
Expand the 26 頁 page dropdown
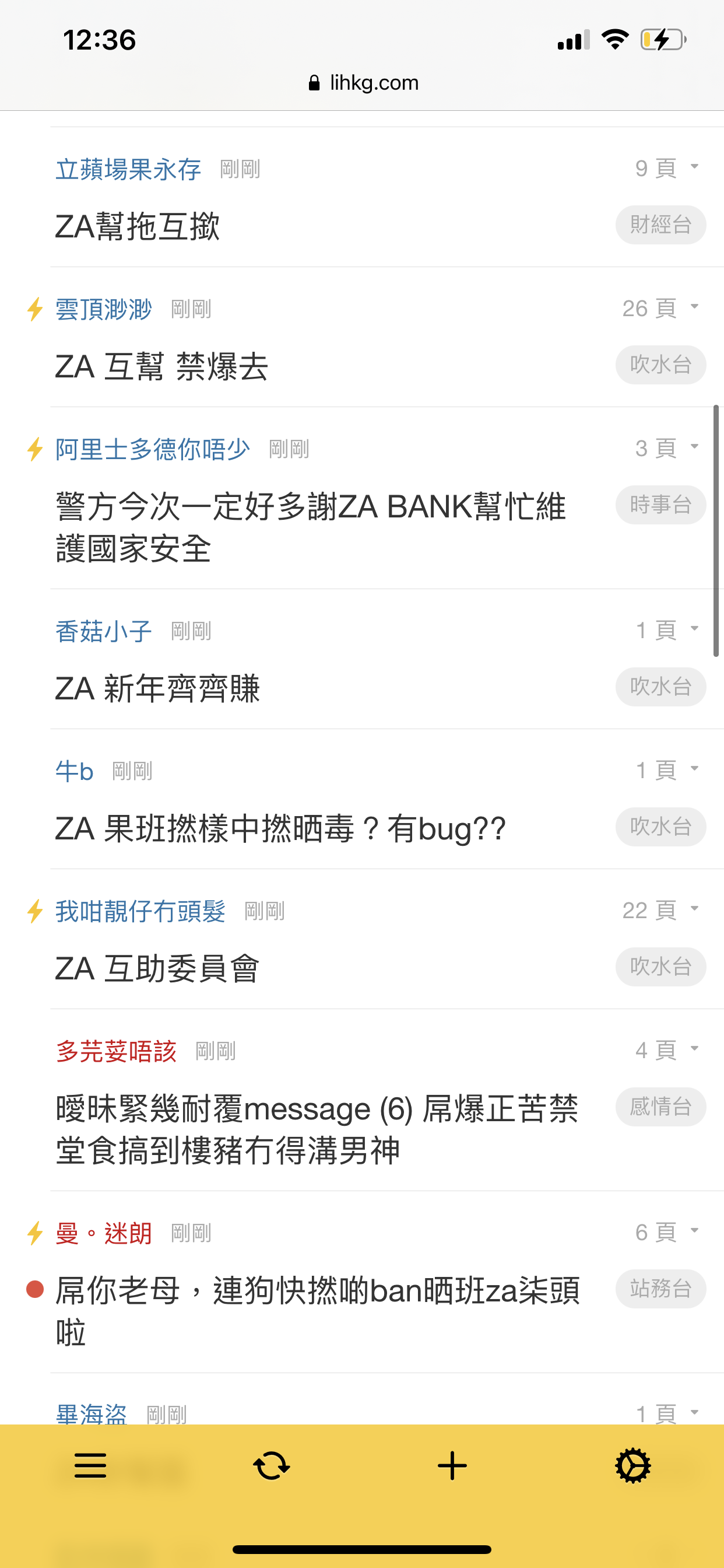tap(660, 309)
